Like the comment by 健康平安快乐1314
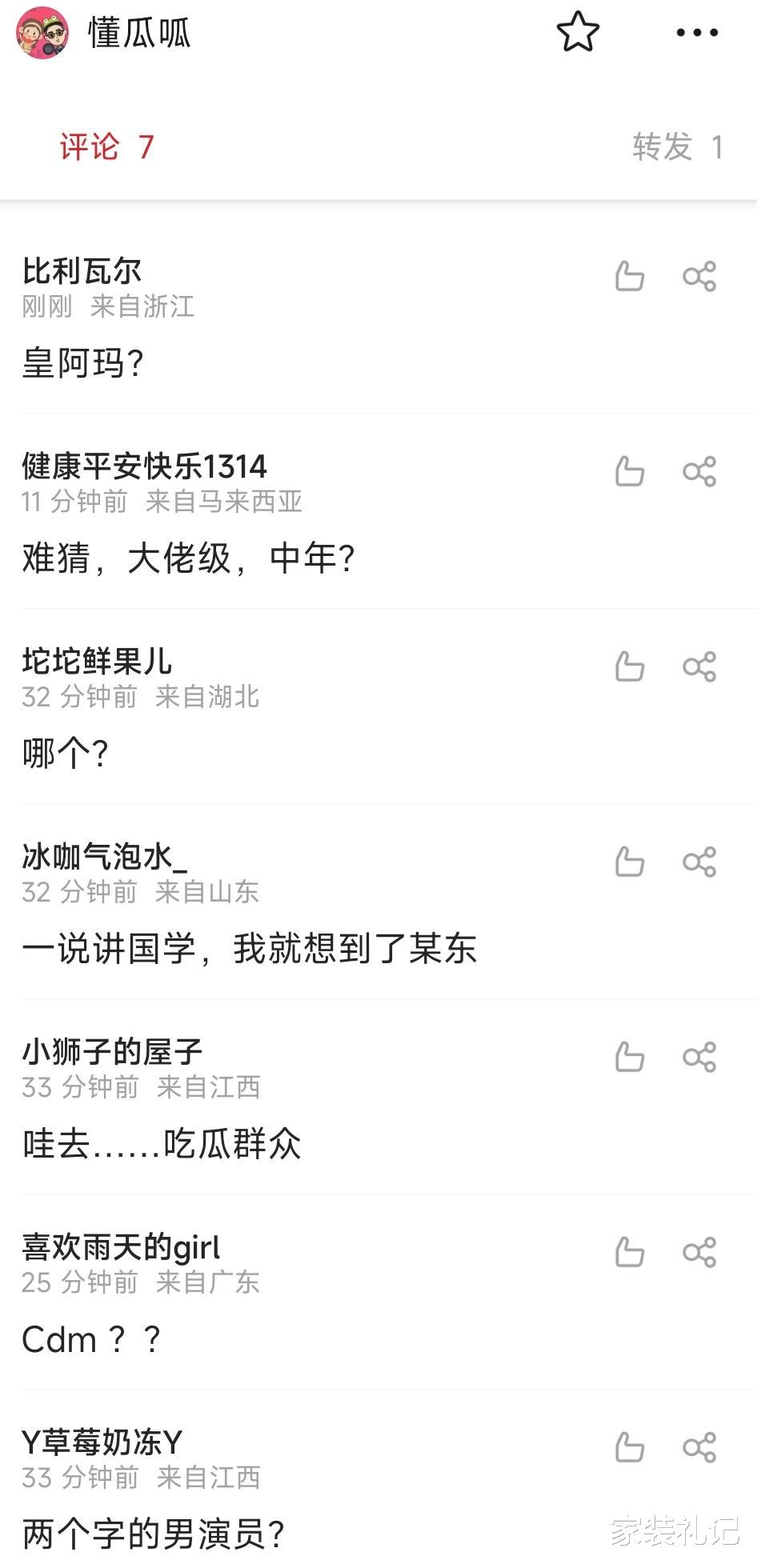This screenshot has height=1568, width=757. click(630, 472)
